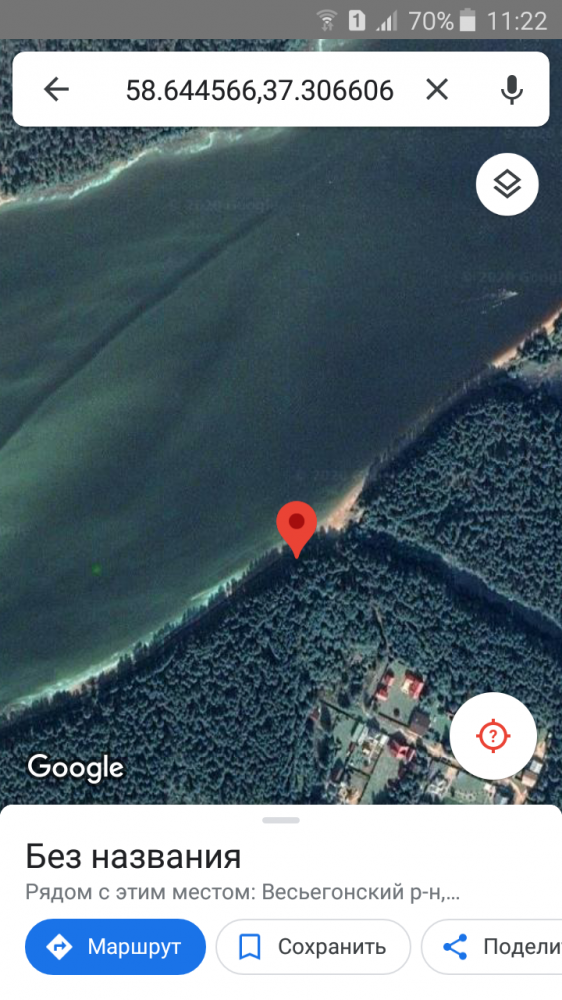
Task: Go back using the search bar arrow
Action: tap(56, 90)
